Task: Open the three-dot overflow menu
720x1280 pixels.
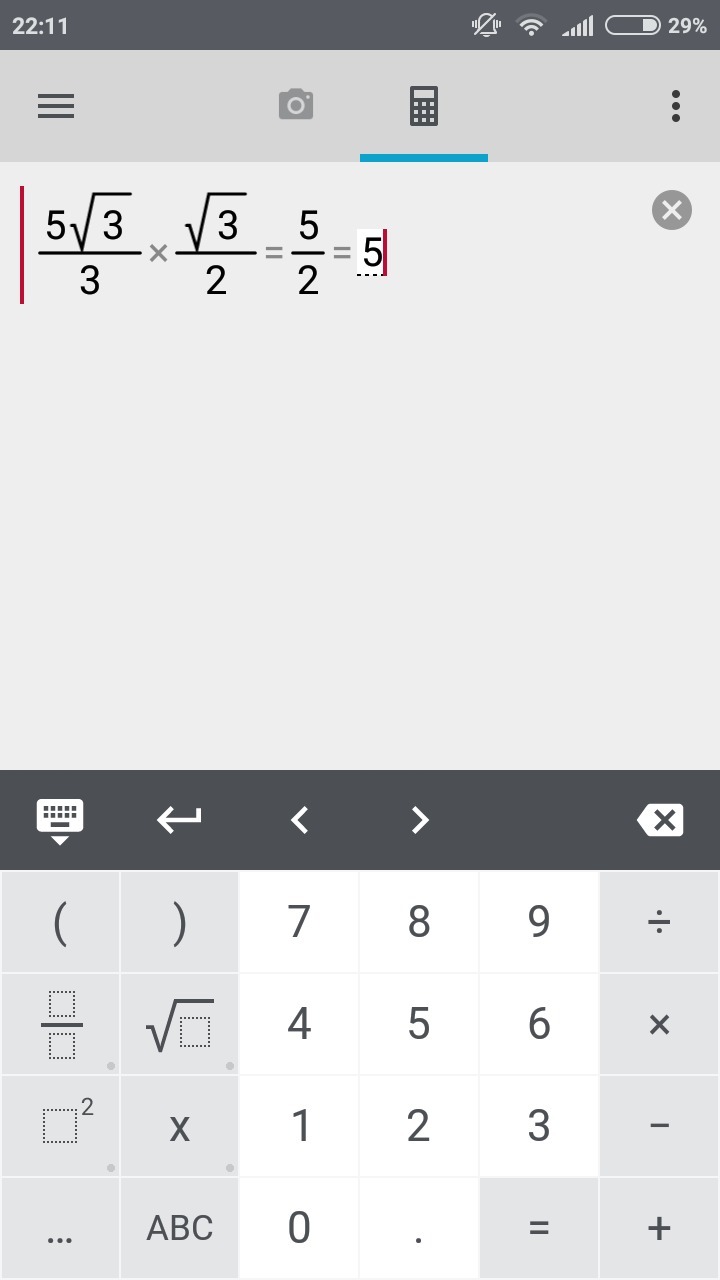Action: point(676,106)
